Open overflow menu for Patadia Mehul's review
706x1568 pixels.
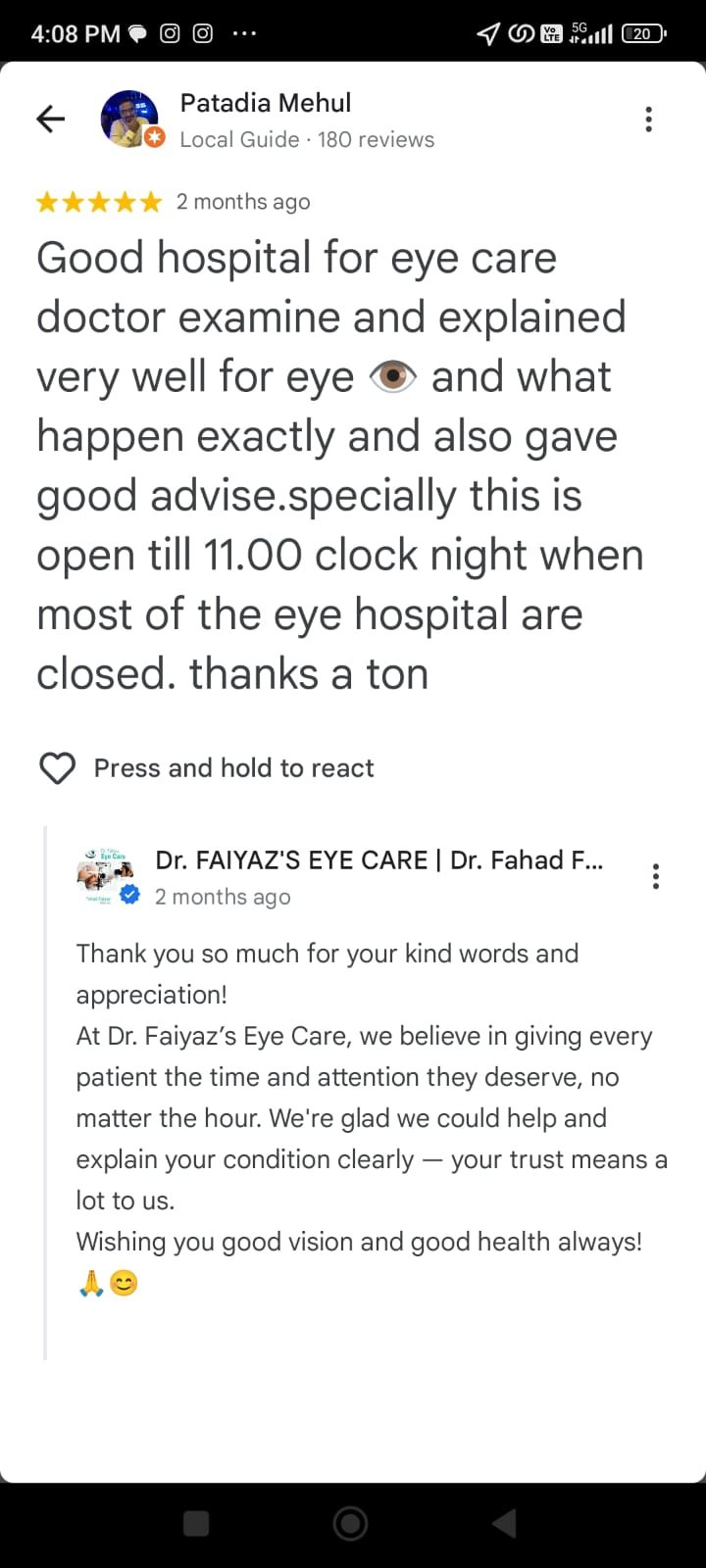[648, 120]
